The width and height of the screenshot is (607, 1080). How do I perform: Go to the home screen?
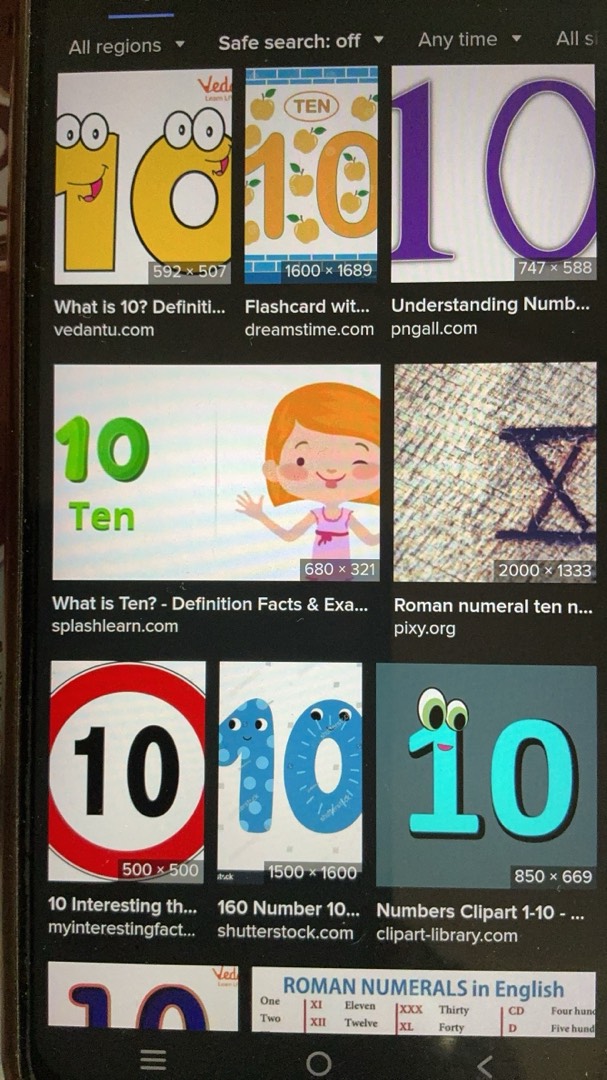coord(318,1062)
